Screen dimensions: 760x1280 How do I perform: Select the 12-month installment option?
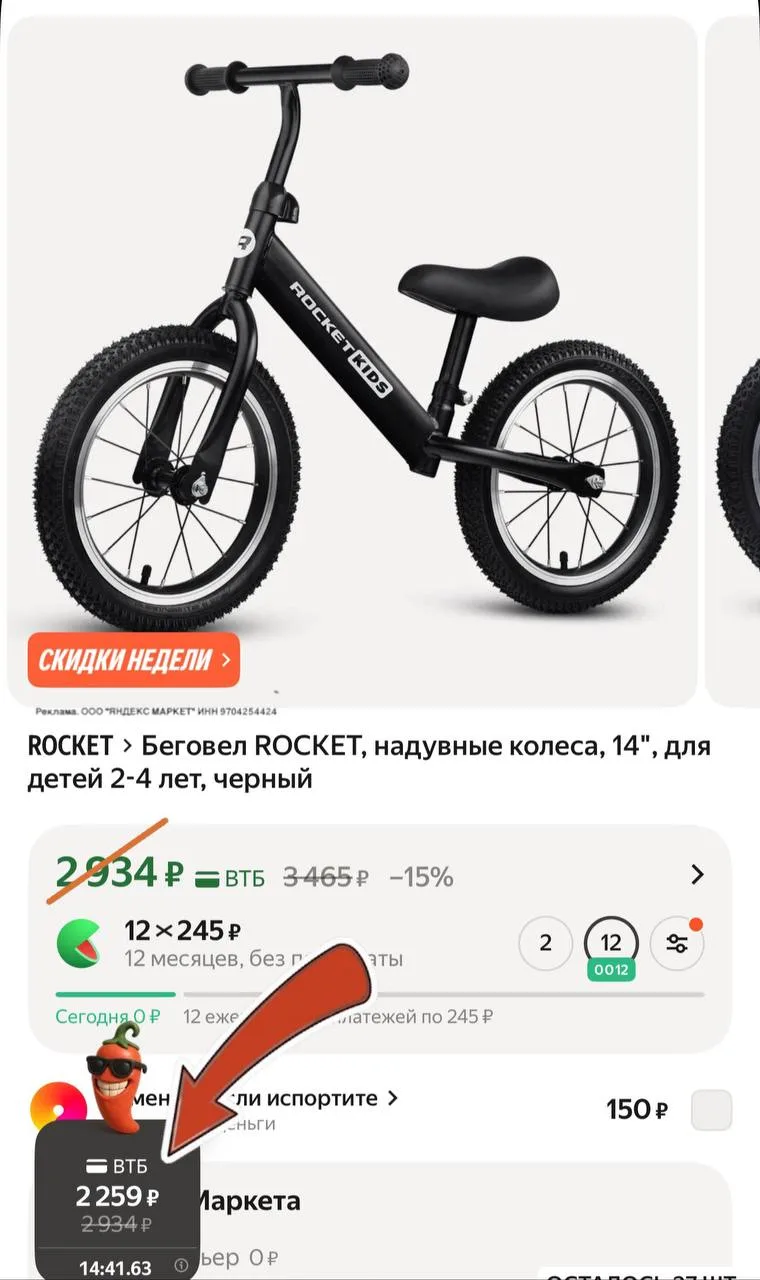611,943
